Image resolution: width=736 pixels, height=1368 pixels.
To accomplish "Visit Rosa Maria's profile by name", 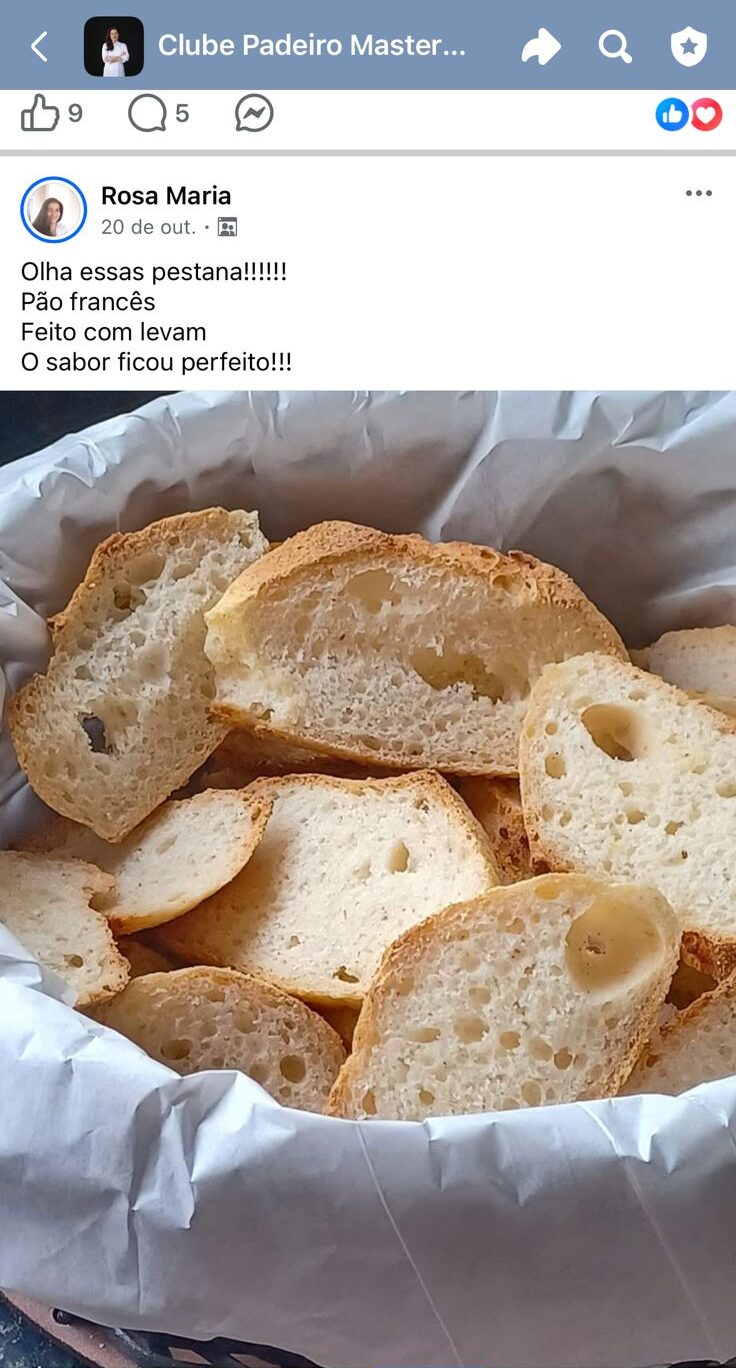I will click(x=166, y=196).
